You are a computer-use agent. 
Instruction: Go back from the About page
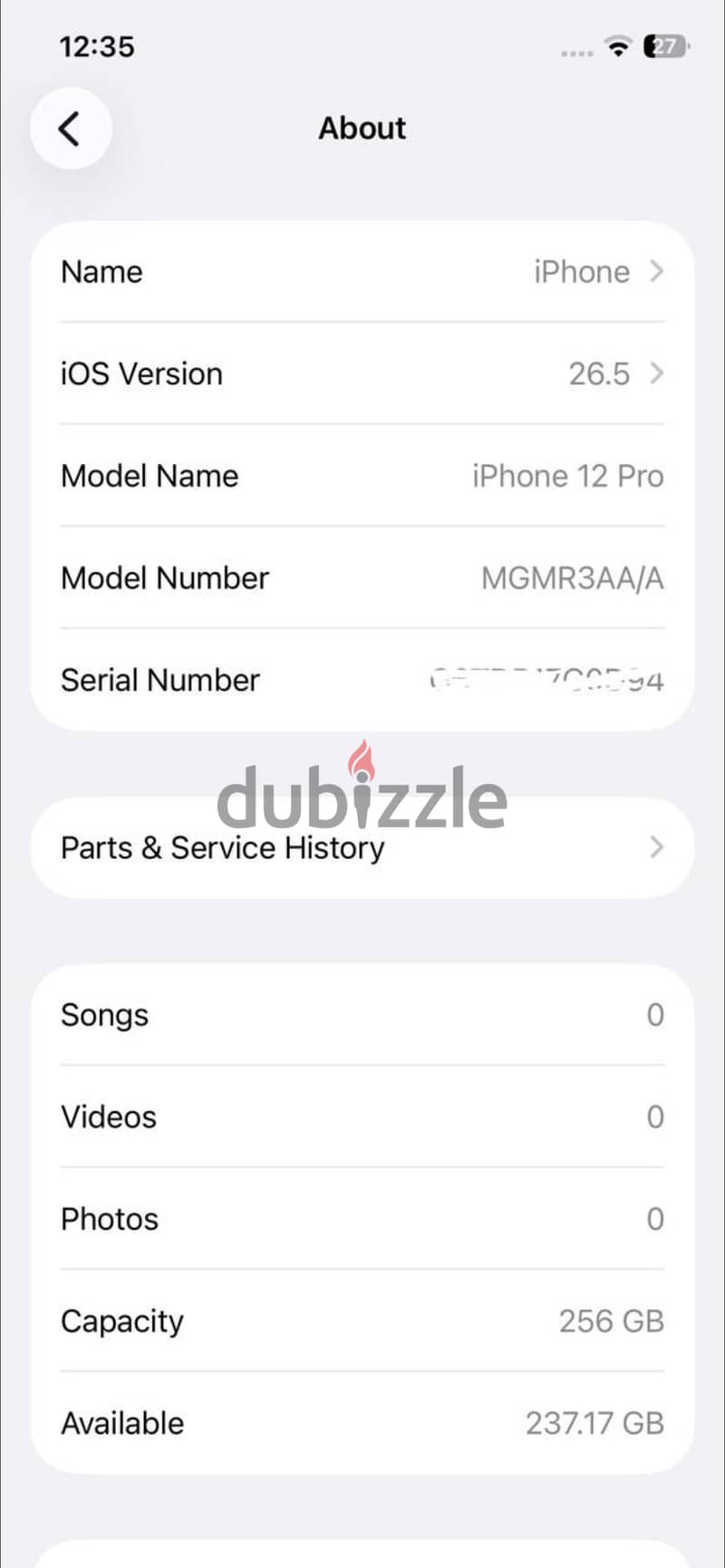point(71,129)
